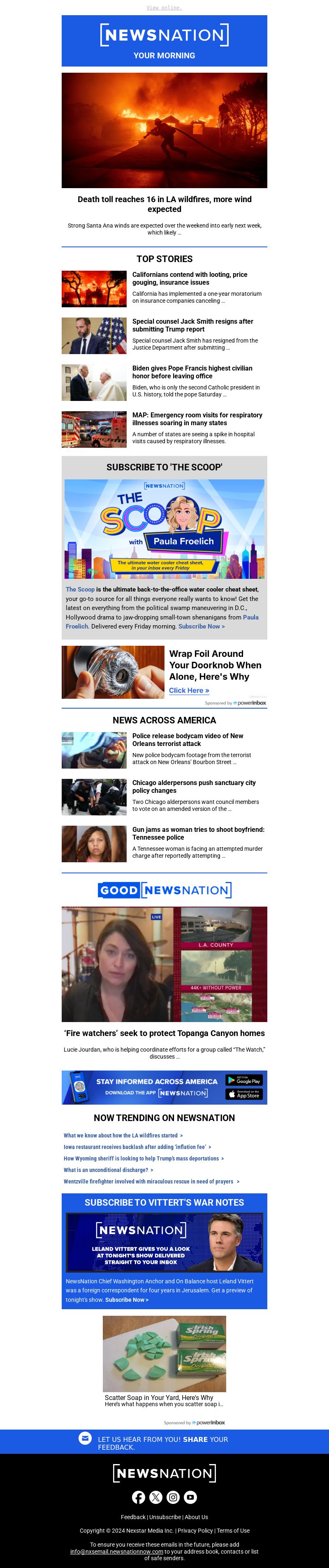Viewport: 329px width, 1568px height.
Task: Open trending What is an unconditional discharge link
Action: [x=106, y=1170]
